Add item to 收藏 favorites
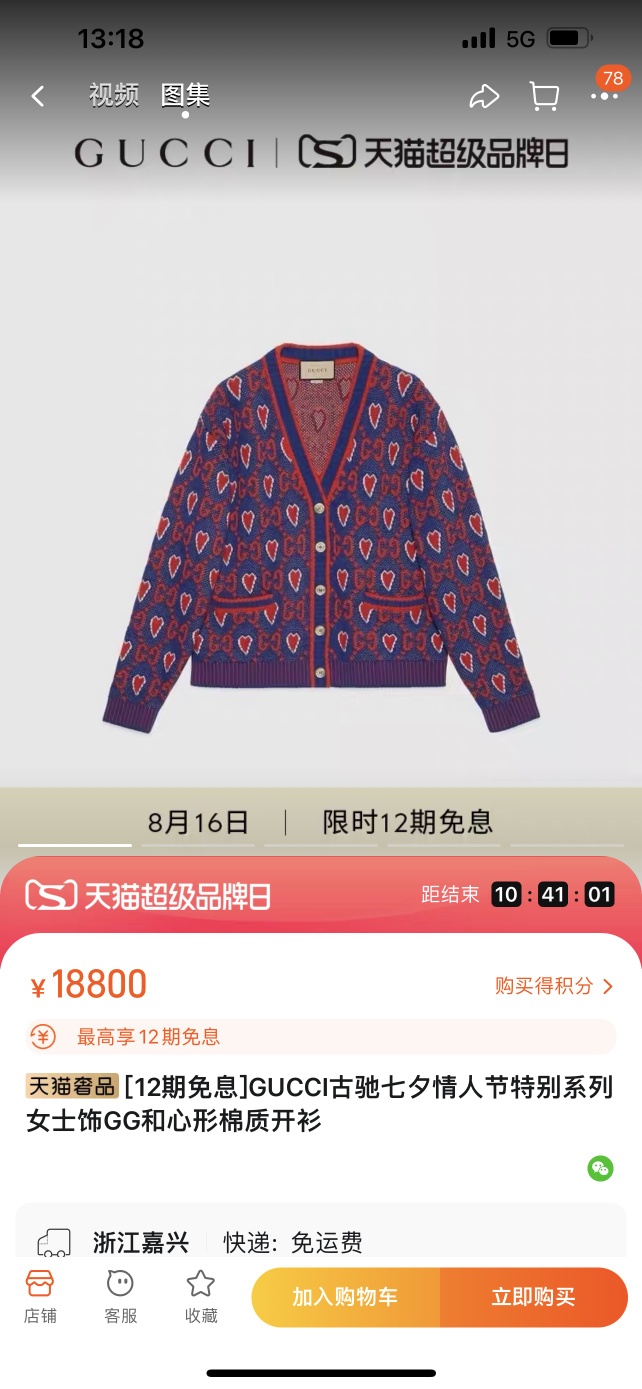The height and width of the screenshot is (1389, 642). pyautogui.click(x=201, y=1297)
